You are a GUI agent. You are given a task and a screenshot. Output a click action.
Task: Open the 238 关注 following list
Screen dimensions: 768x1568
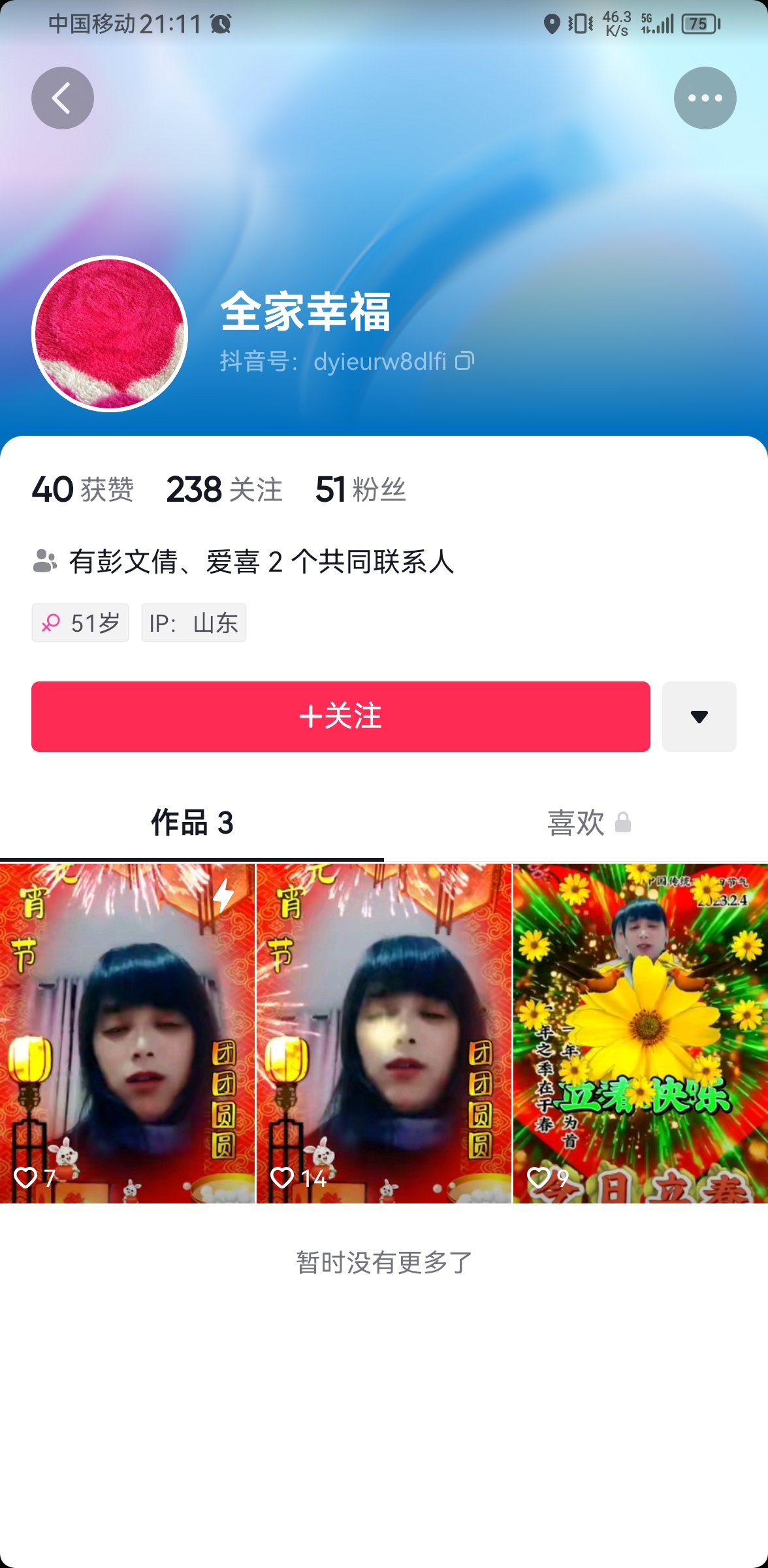click(x=224, y=489)
